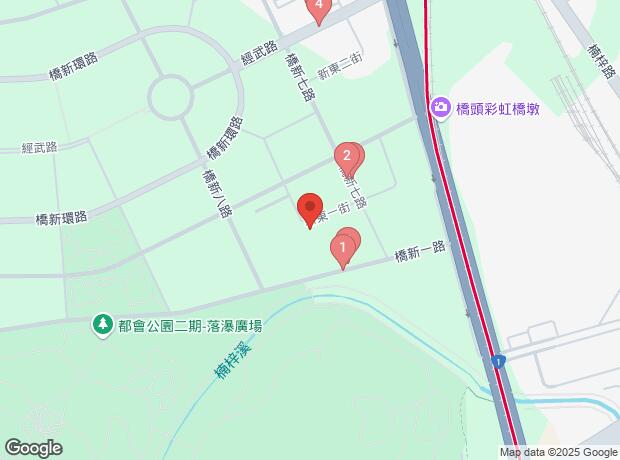
Task: Select the unnumbered red location pin
Action: (310, 208)
